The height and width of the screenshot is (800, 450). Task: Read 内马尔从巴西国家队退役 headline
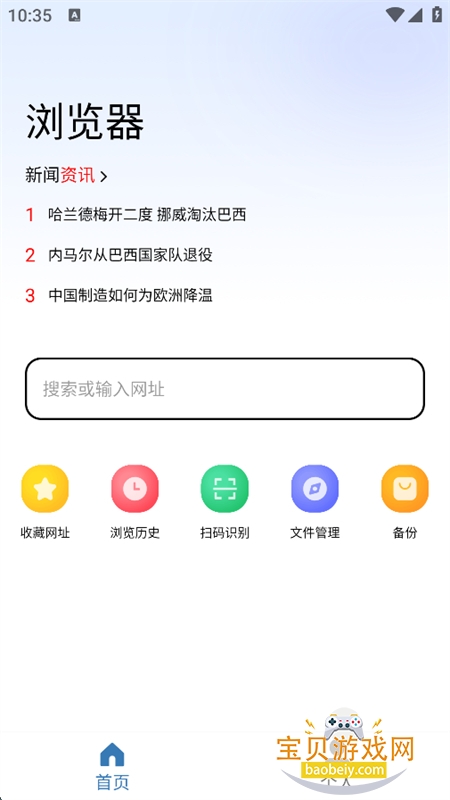point(130,255)
